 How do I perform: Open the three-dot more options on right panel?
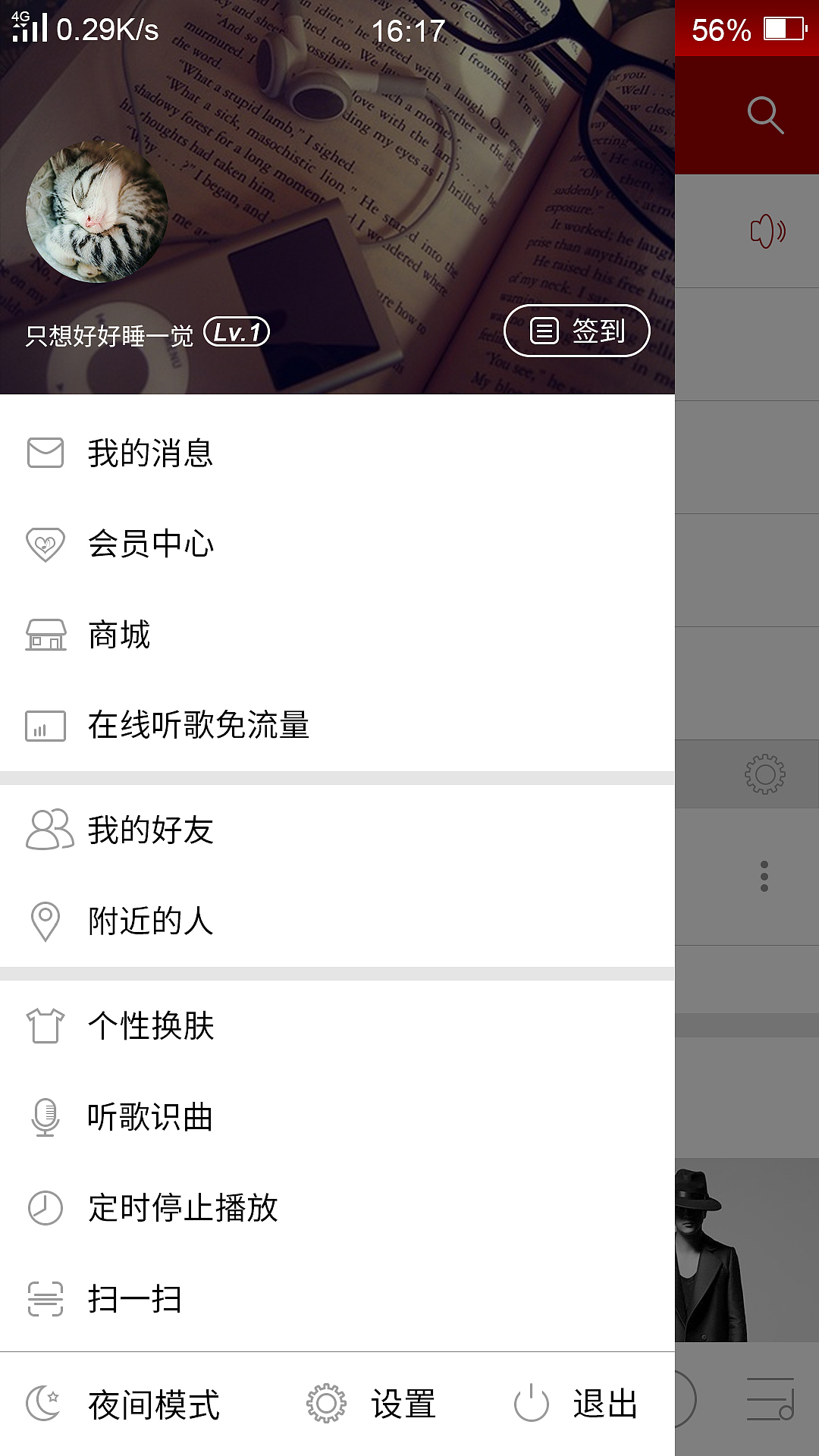[x=764, y=874]
